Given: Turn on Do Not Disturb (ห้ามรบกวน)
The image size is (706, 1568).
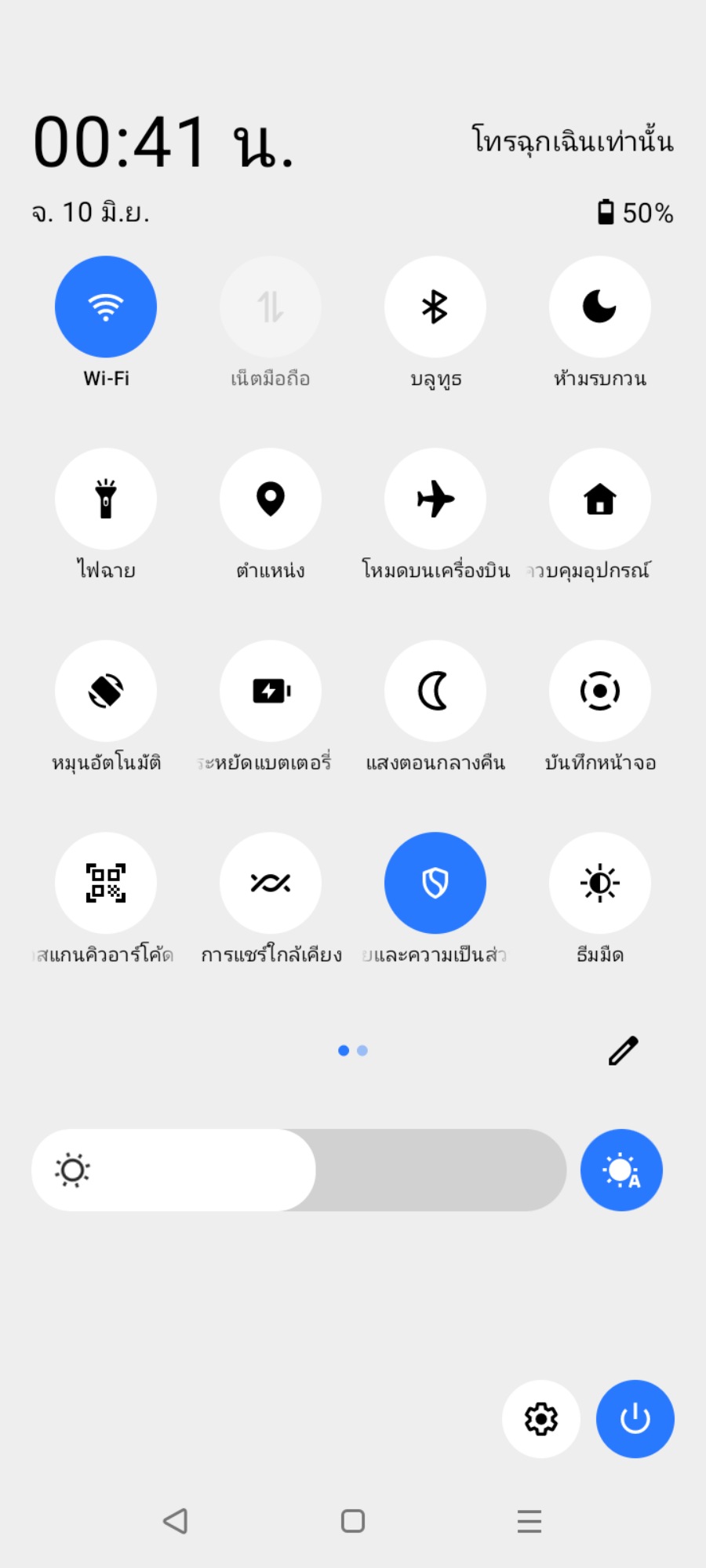Looking at the screenshot, I should (600, 307).
